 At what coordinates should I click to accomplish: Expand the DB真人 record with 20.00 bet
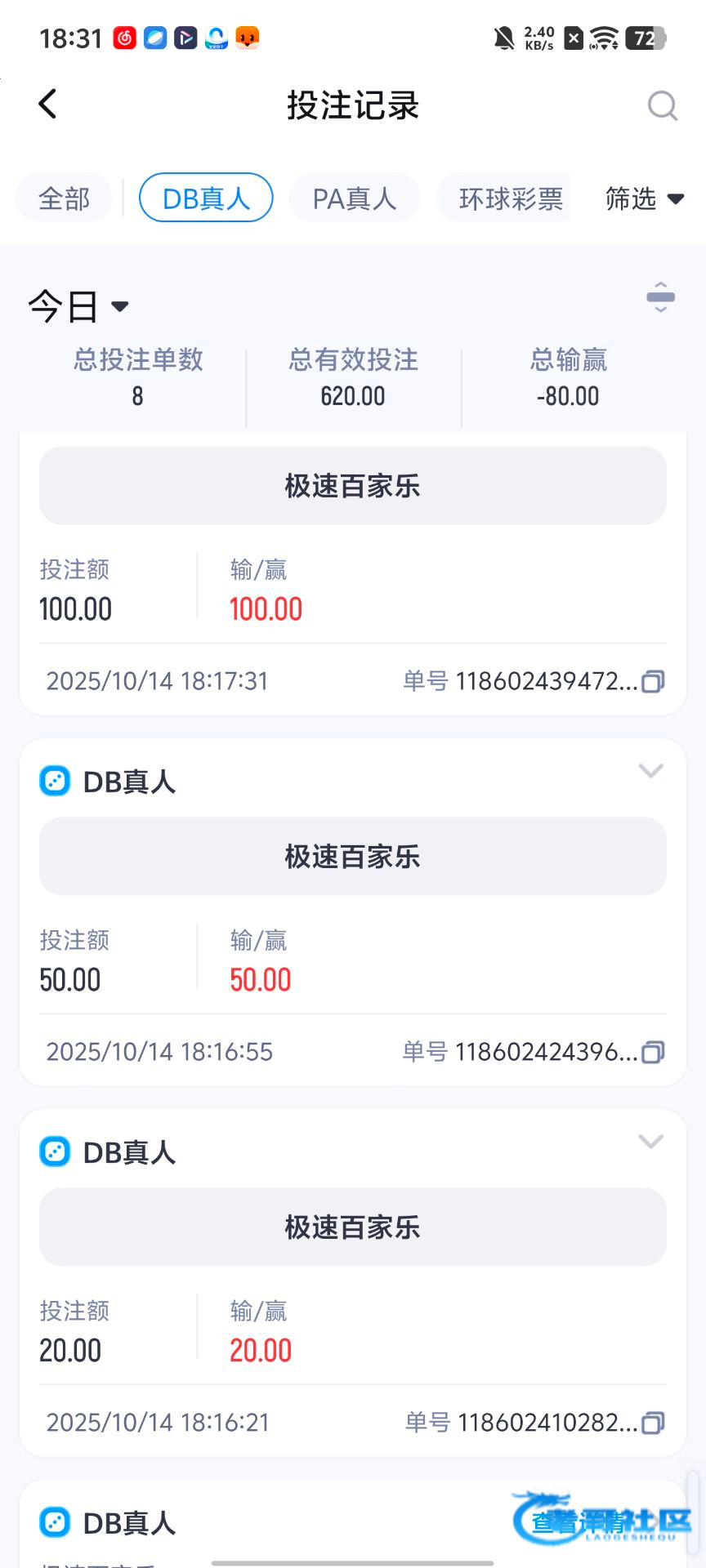(650, 1142)
